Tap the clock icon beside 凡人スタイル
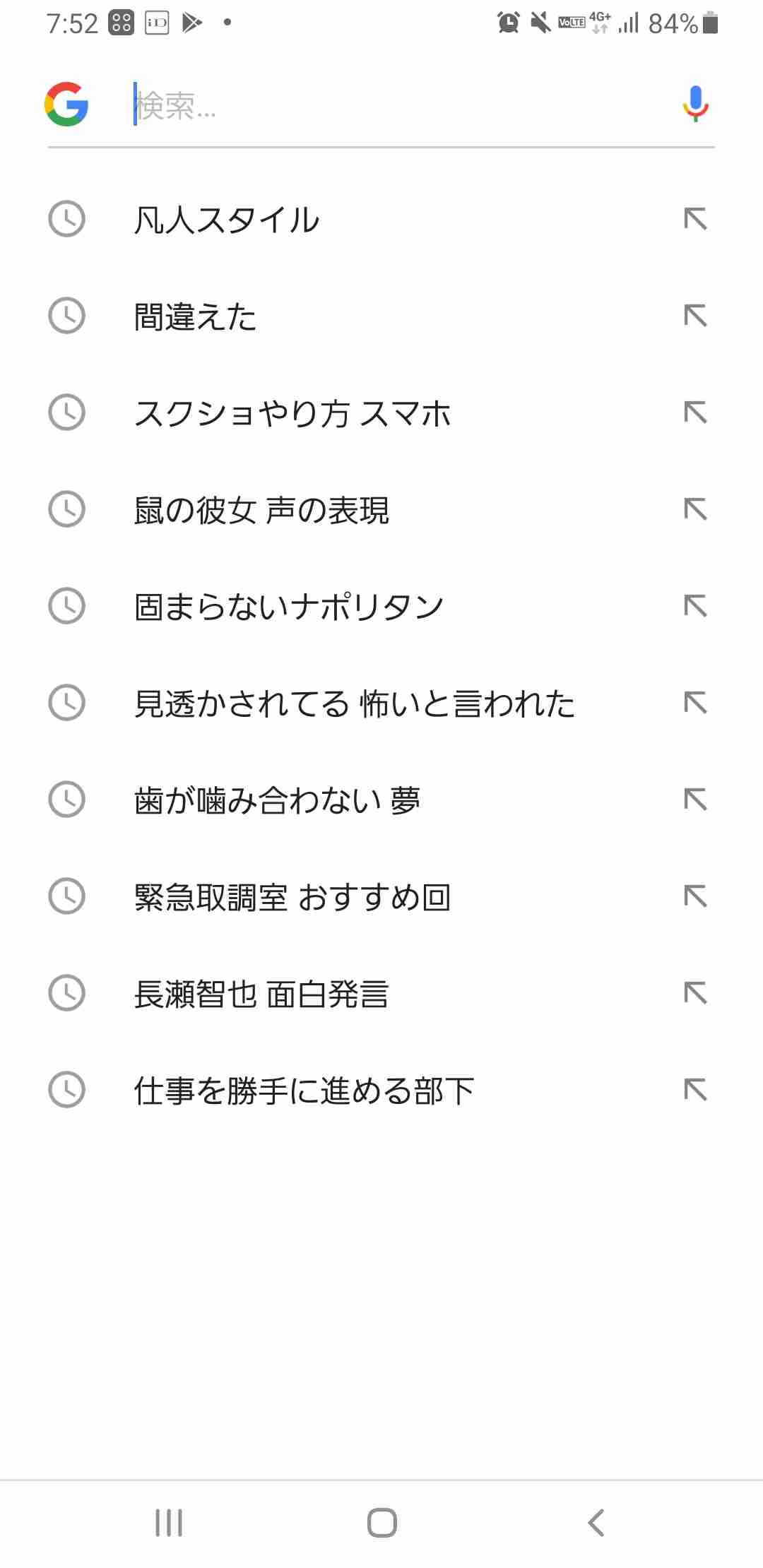 point(66,219)
